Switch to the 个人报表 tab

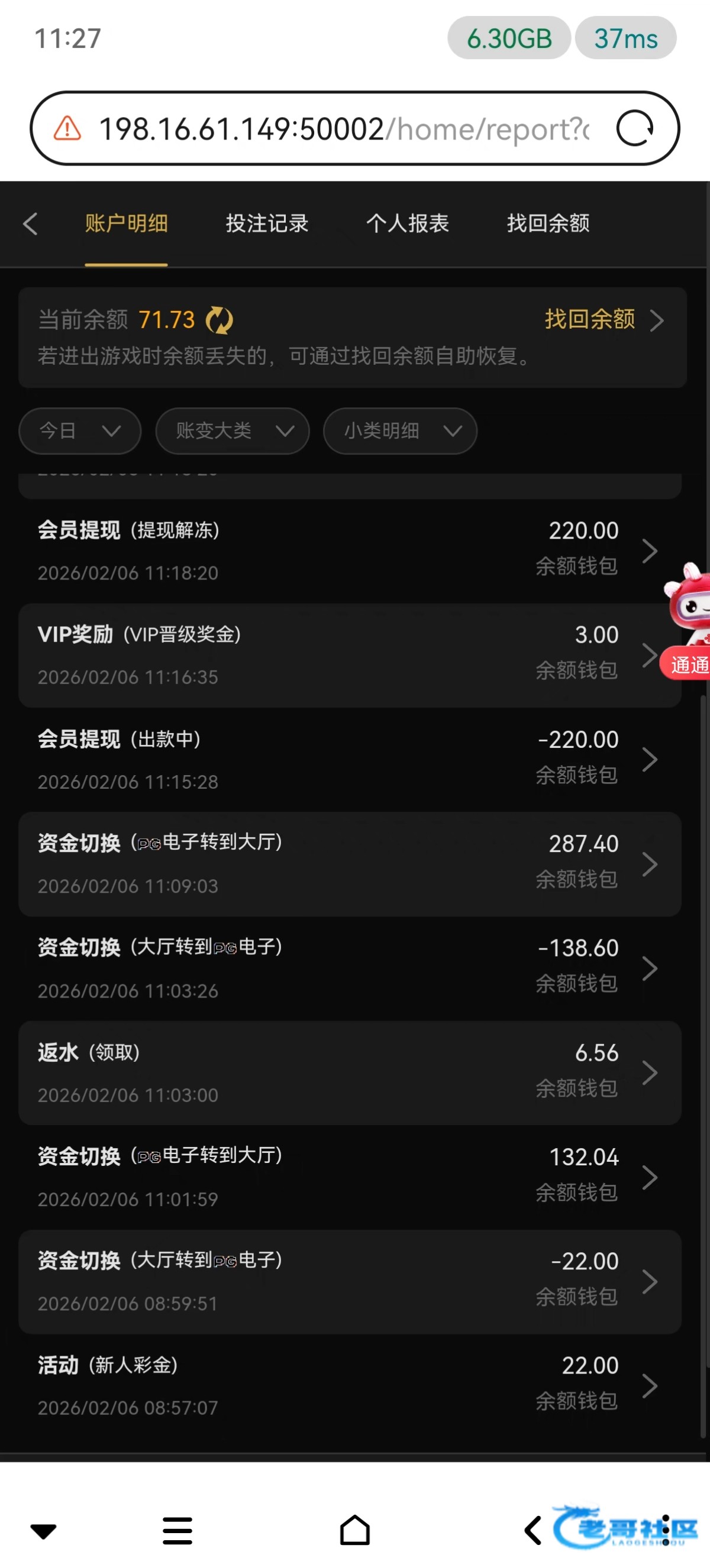(408, 224)
